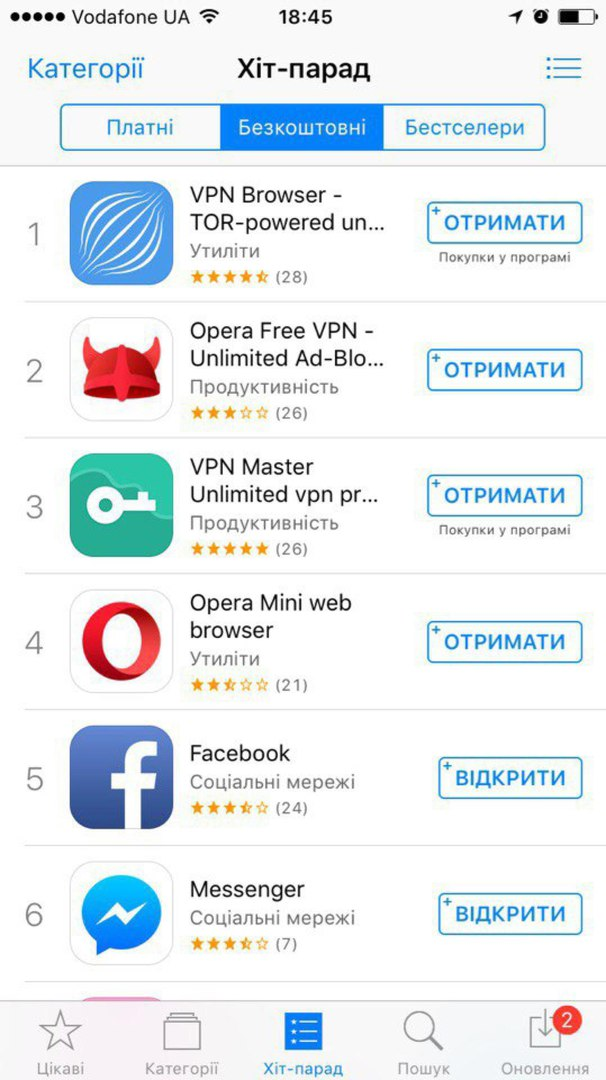The image size is (606, 1080).
Task: Open the Пошук tab
Action: (423, 1040)
